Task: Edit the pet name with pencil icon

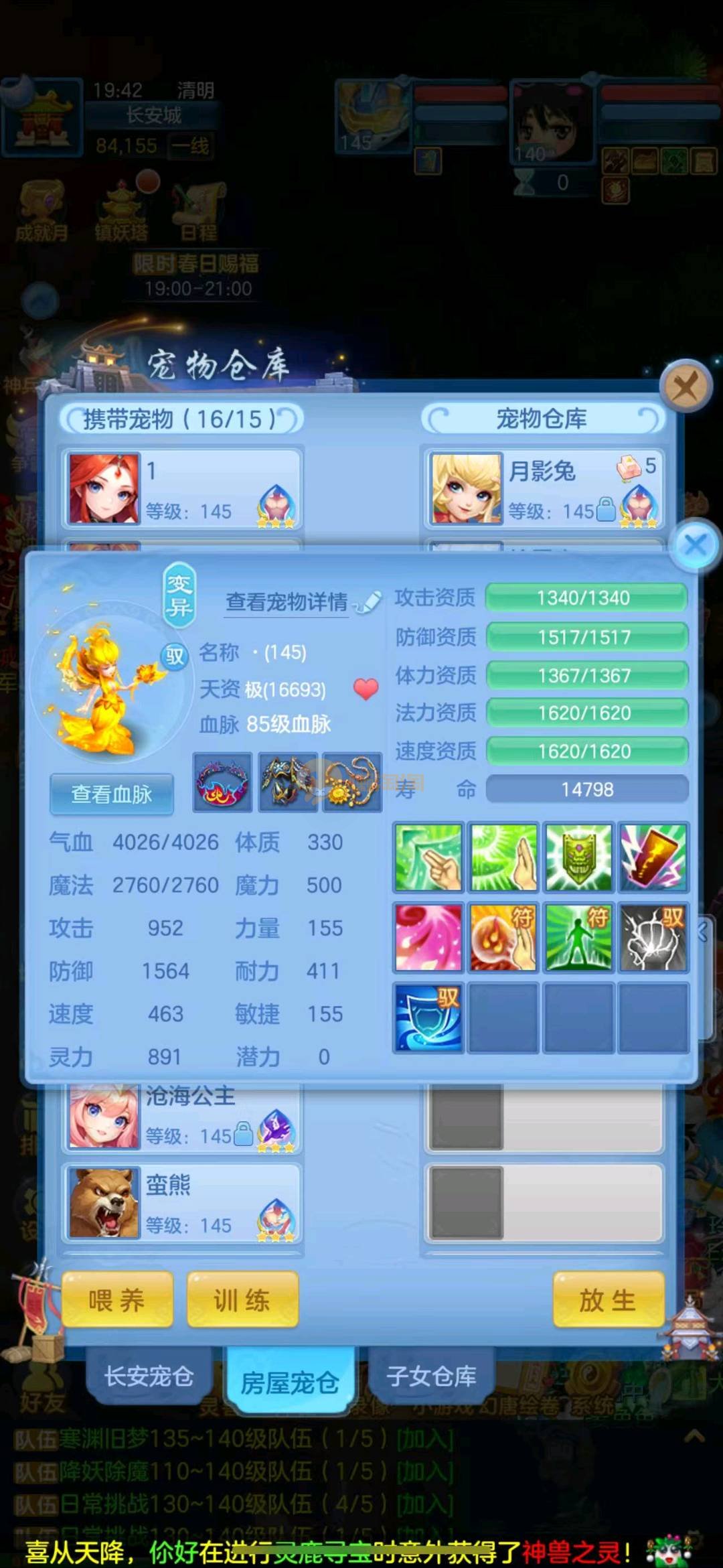Action: pos(368,602)
